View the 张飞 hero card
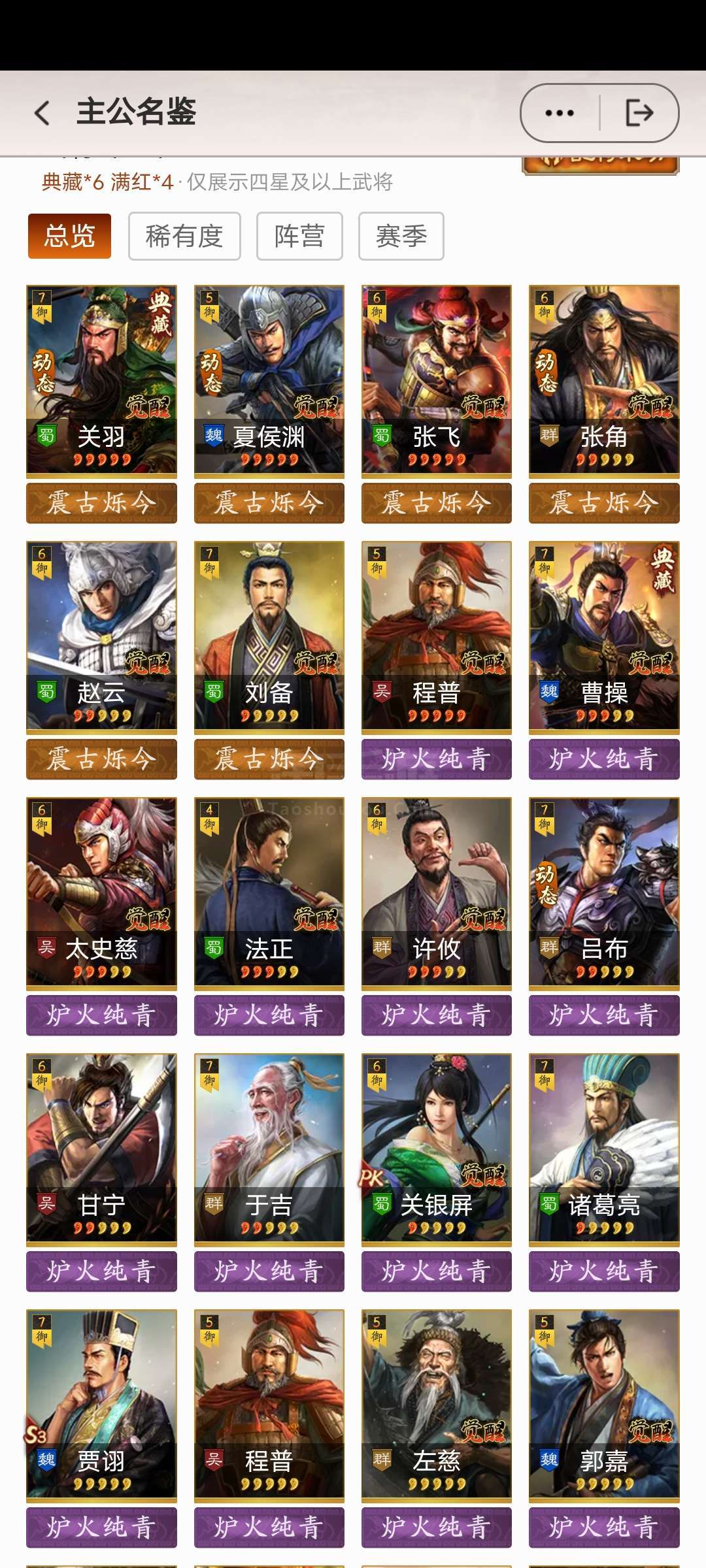The width and height of the screenshot is (706, 1568). click(437, 381)
